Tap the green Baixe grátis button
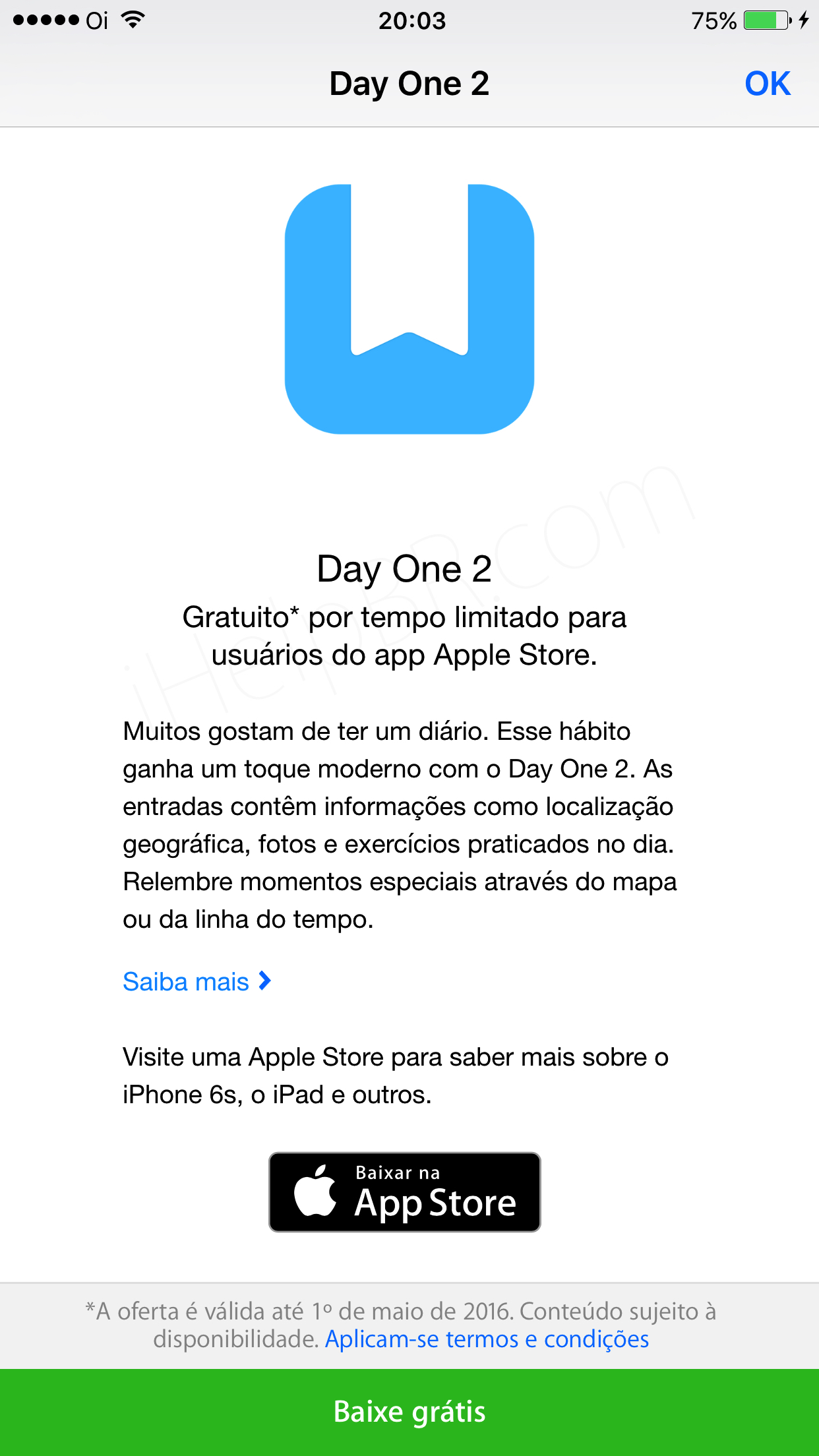Image resolution: width=819 pixels, height=1456 pixels. point(409,1412)
